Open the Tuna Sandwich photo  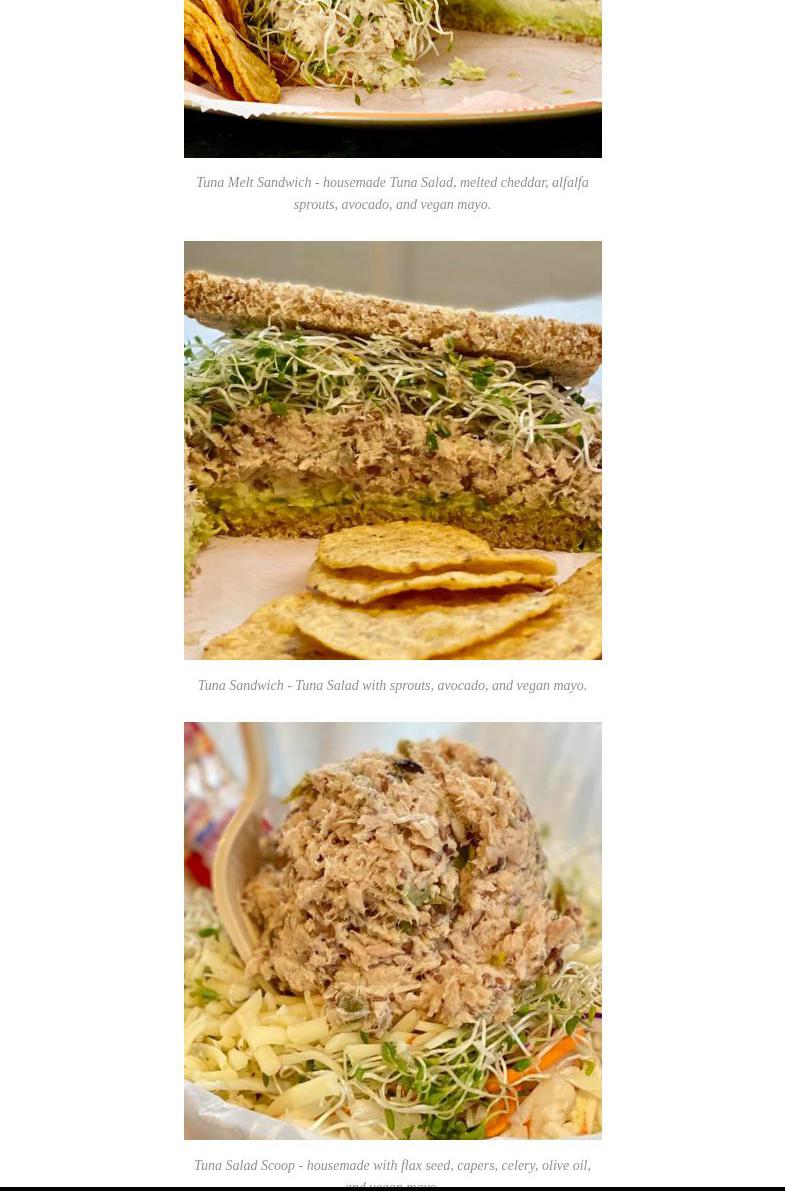pos(392,450)
